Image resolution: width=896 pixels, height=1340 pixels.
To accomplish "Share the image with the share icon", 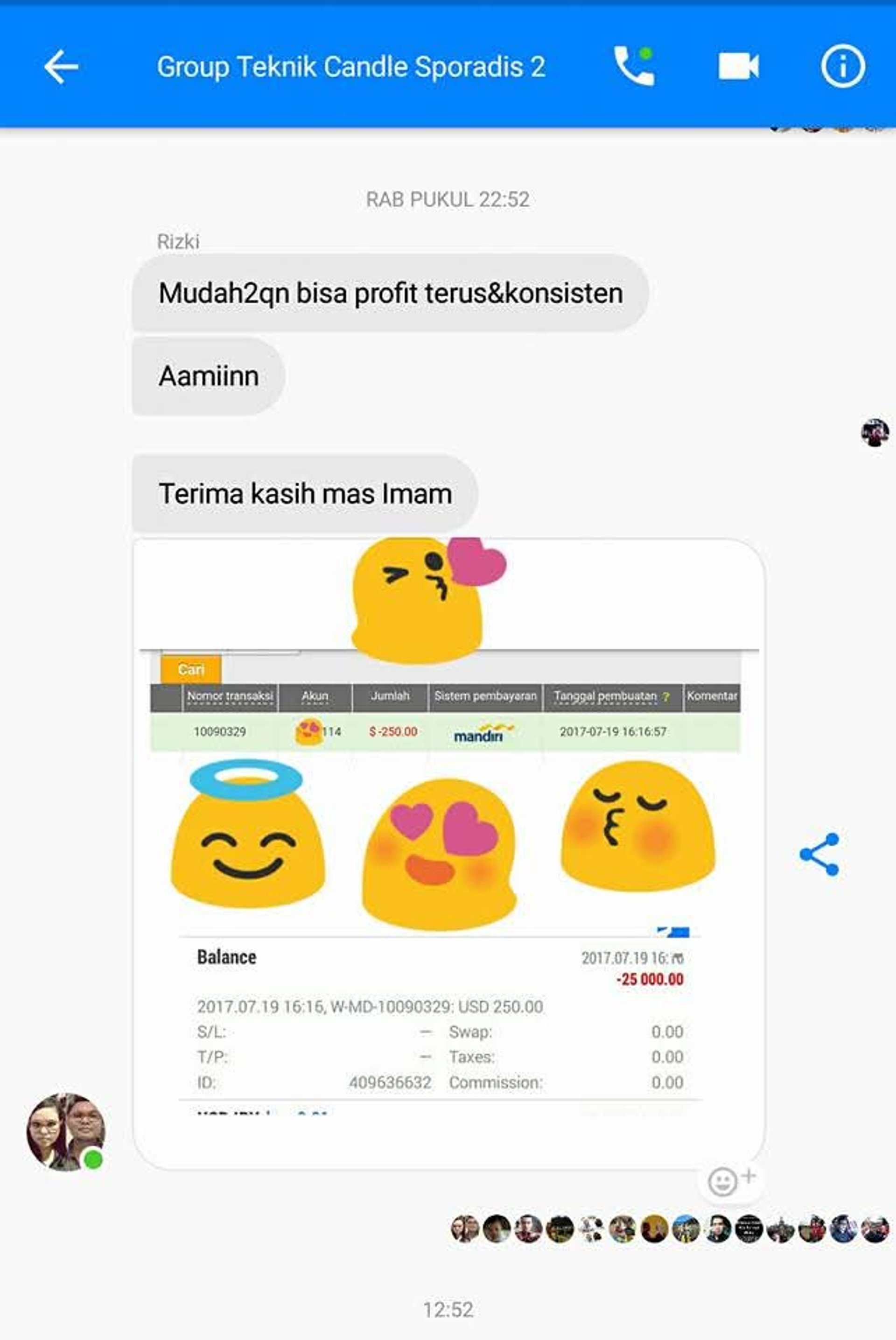I will pyautogui.click(x=819, y=854).
